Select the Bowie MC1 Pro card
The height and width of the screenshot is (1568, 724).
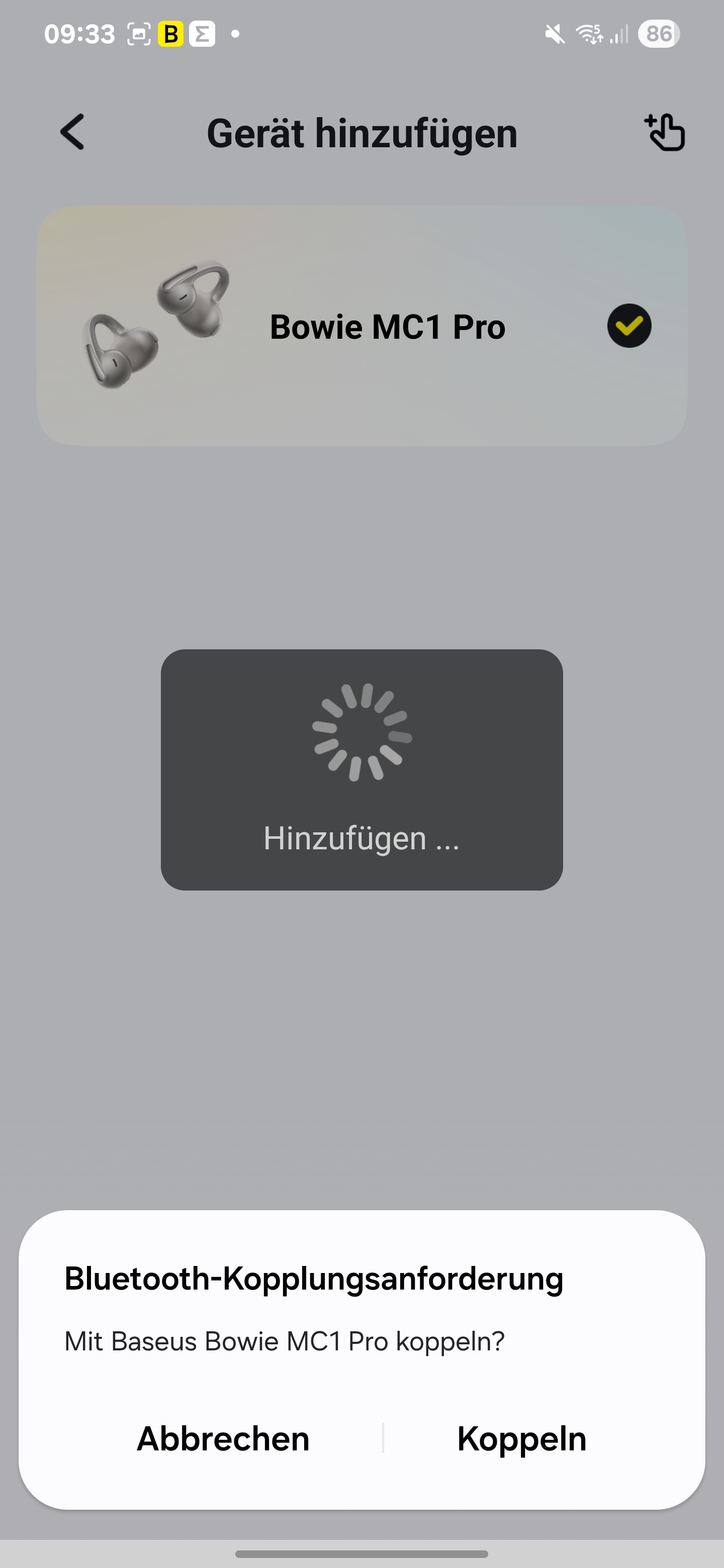point(361,326)
